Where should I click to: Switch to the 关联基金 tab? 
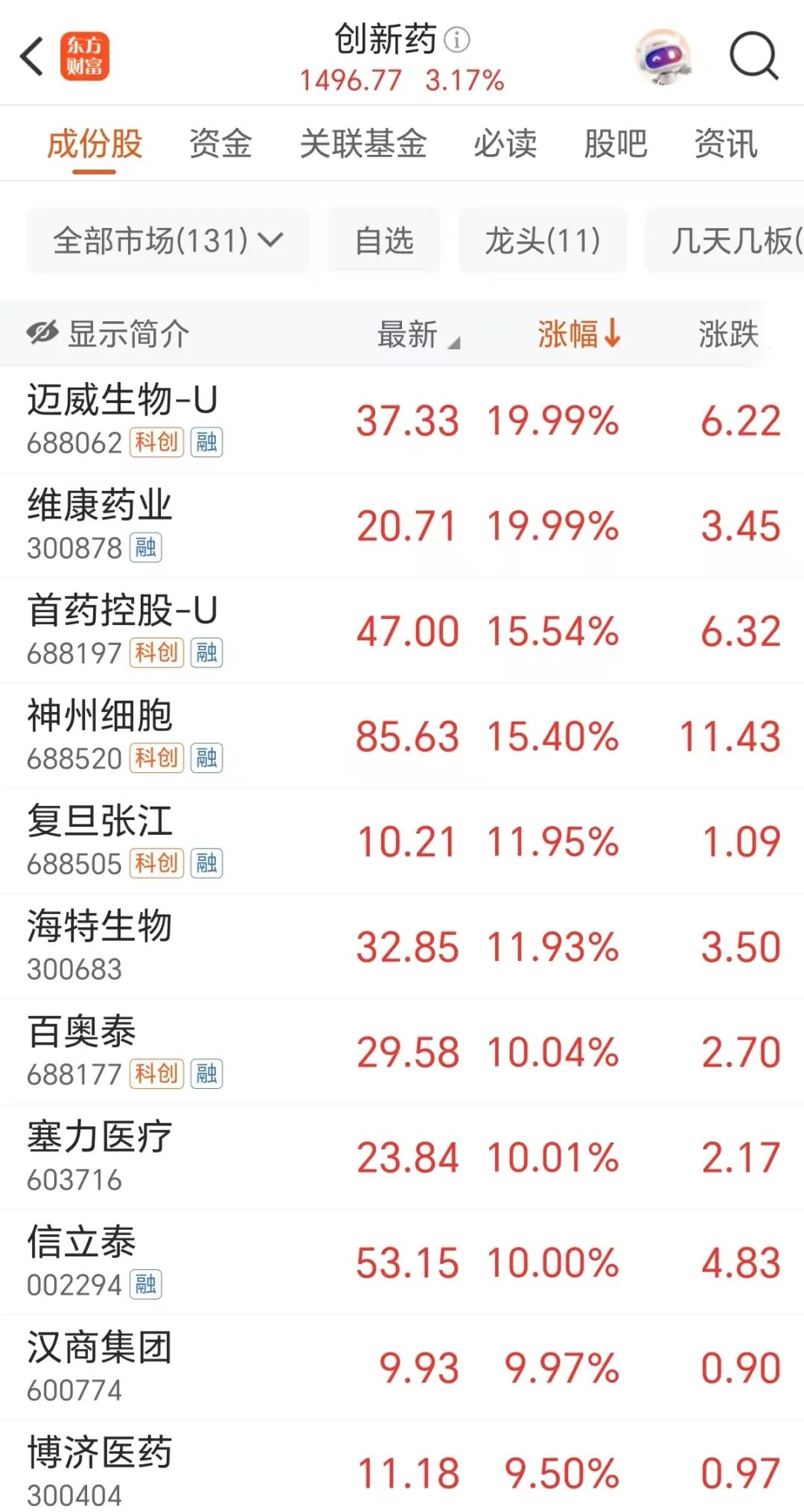[363, 144]
